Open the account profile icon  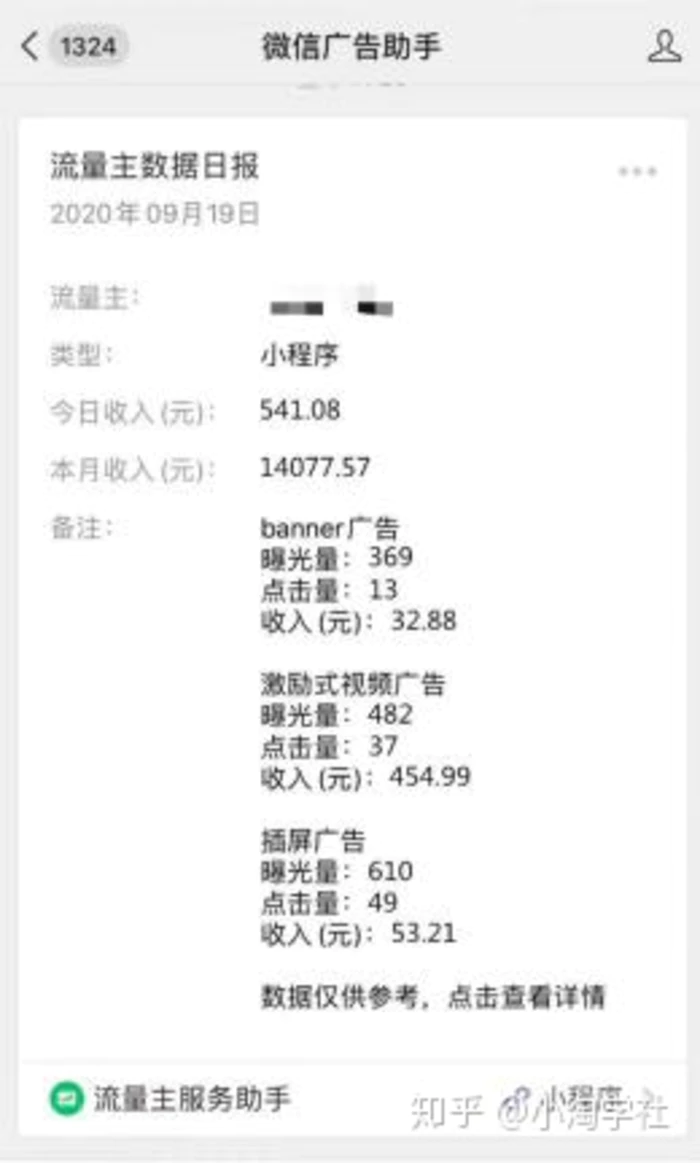coord(664,46)
